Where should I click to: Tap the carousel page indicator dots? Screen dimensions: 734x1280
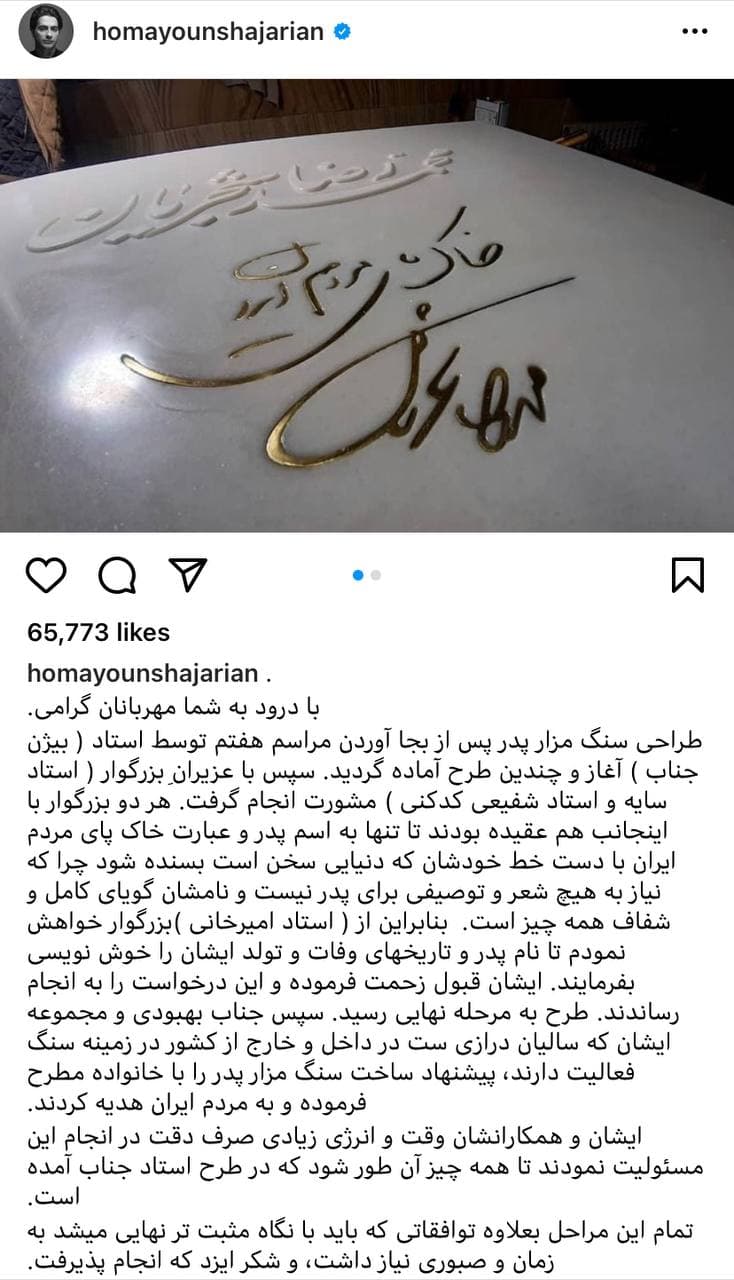coord(367,575)
